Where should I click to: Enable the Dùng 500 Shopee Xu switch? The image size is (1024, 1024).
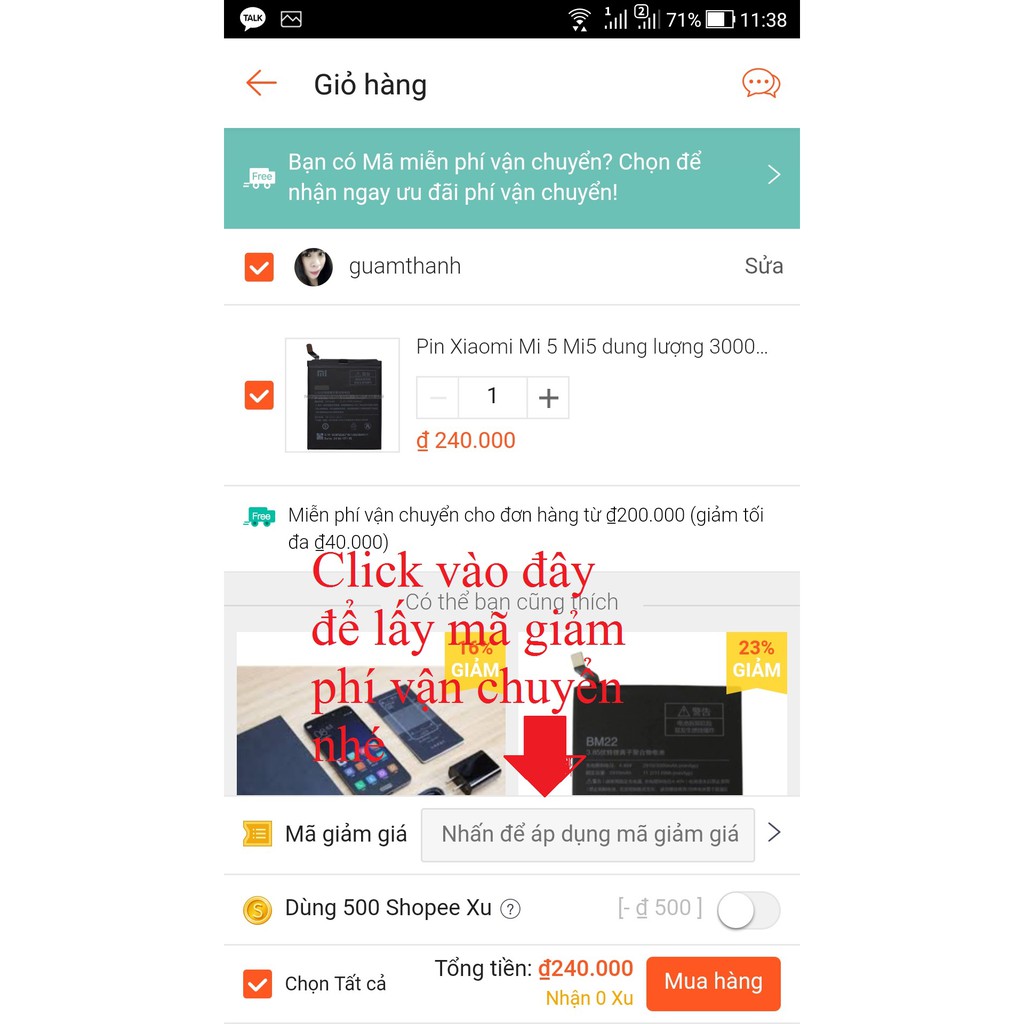(749, 910)
